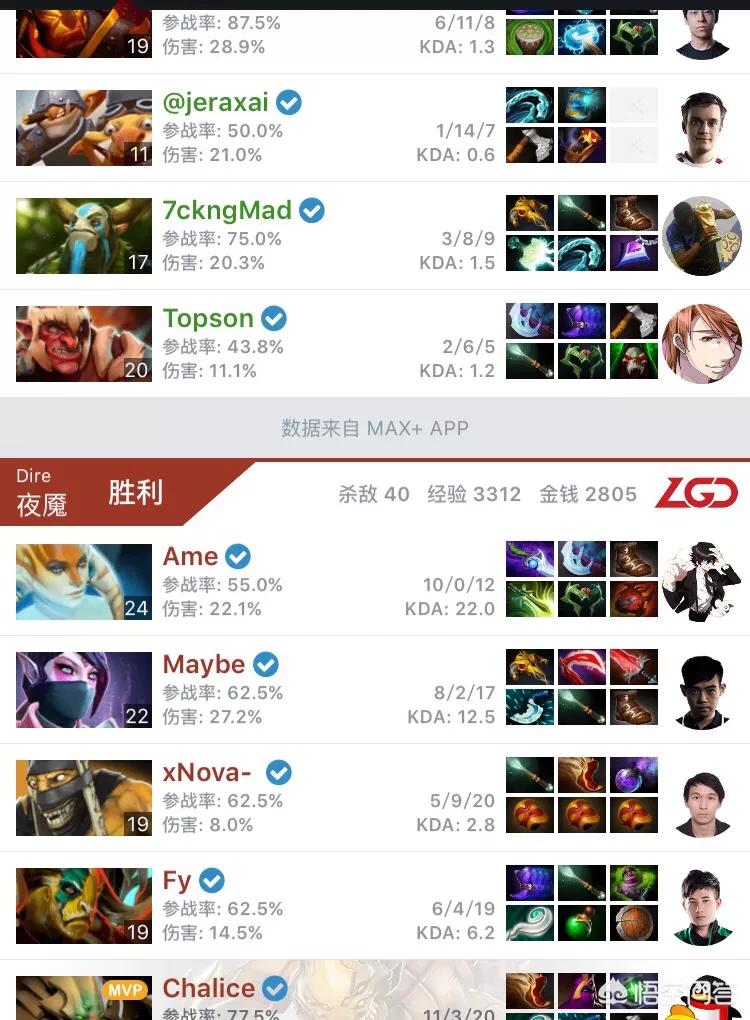Open Fy's player stats row
The image size is (750, 1020).
(x=375, y=906)
